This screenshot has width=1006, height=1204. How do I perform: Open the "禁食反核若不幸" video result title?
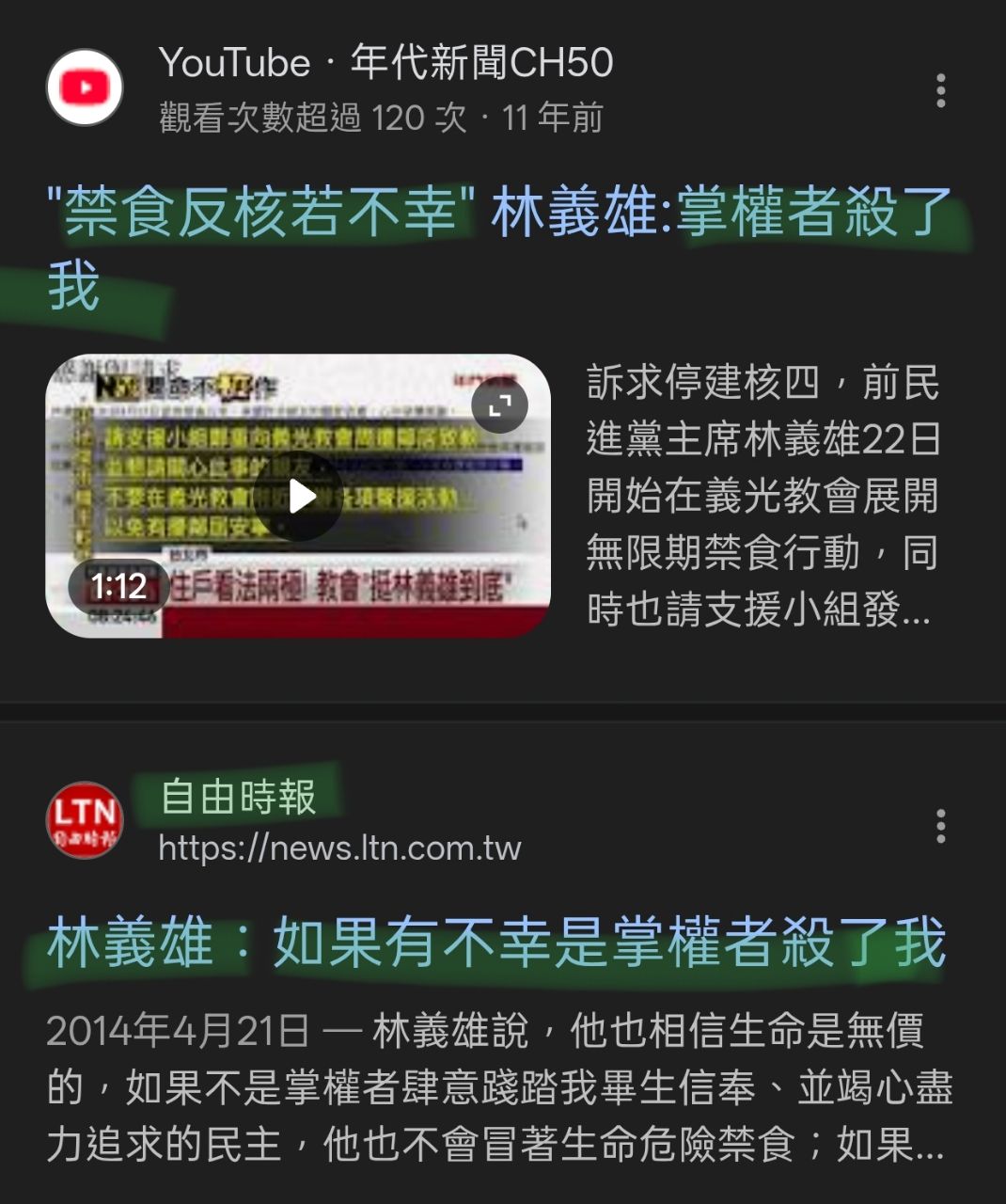pos(498,213)
